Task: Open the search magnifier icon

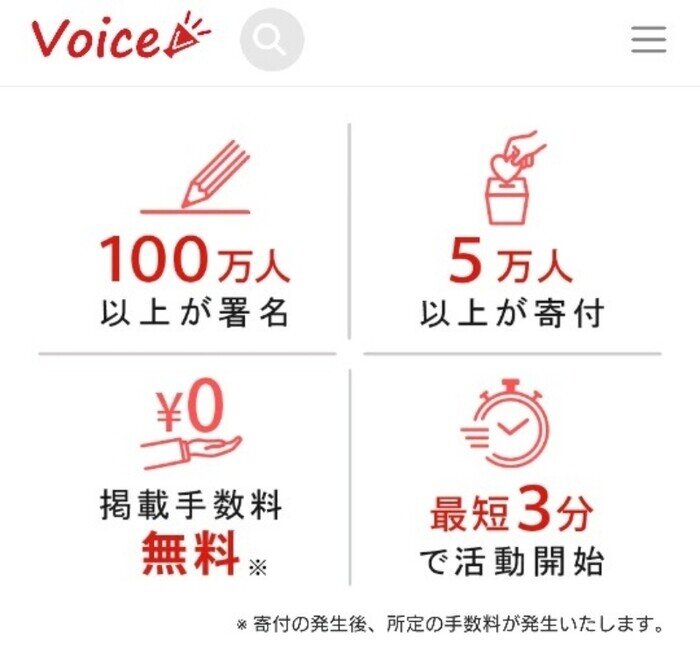Action: tap(272, 40)
